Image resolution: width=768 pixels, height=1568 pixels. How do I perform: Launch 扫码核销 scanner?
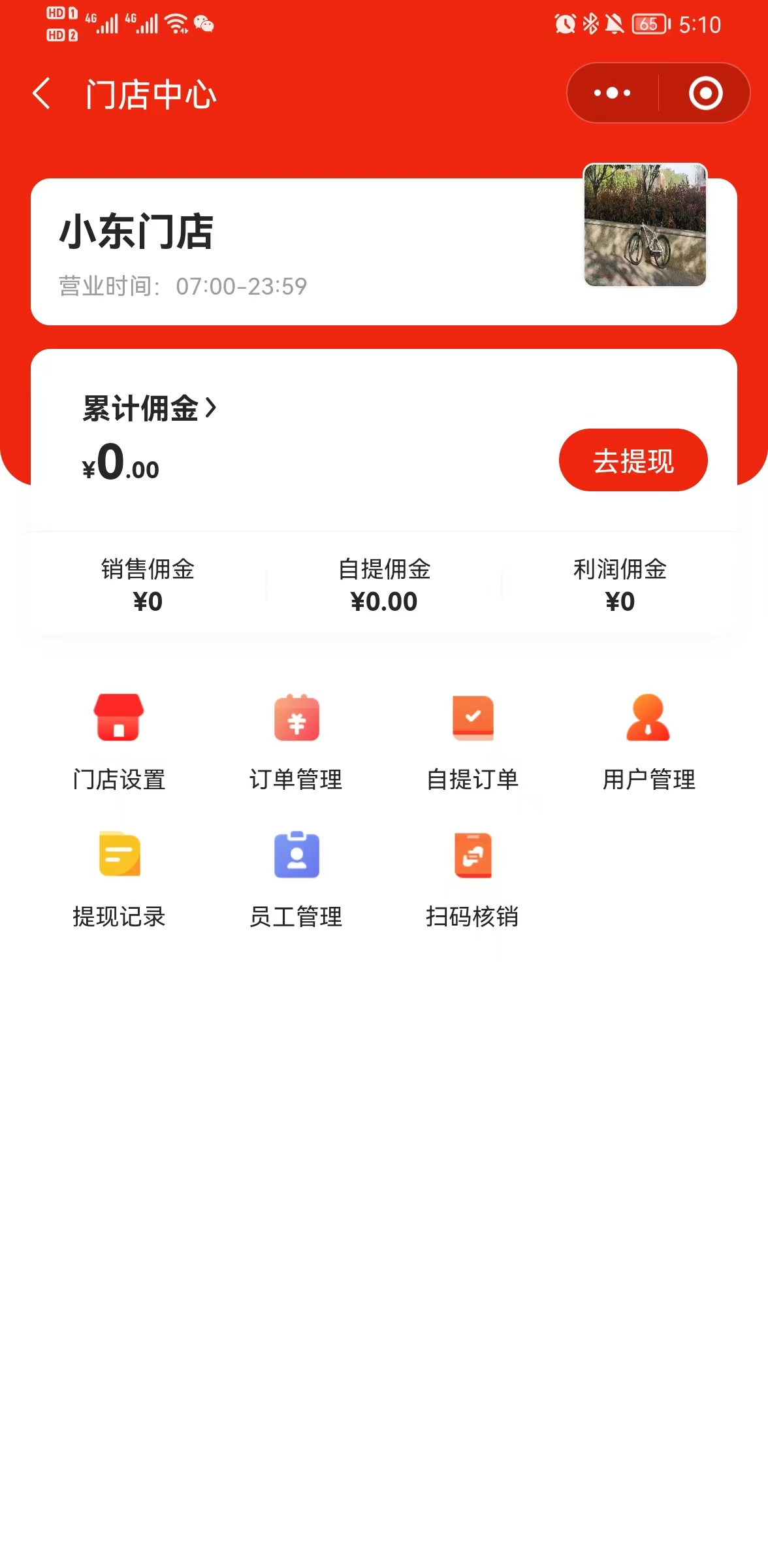click(472, 879)
